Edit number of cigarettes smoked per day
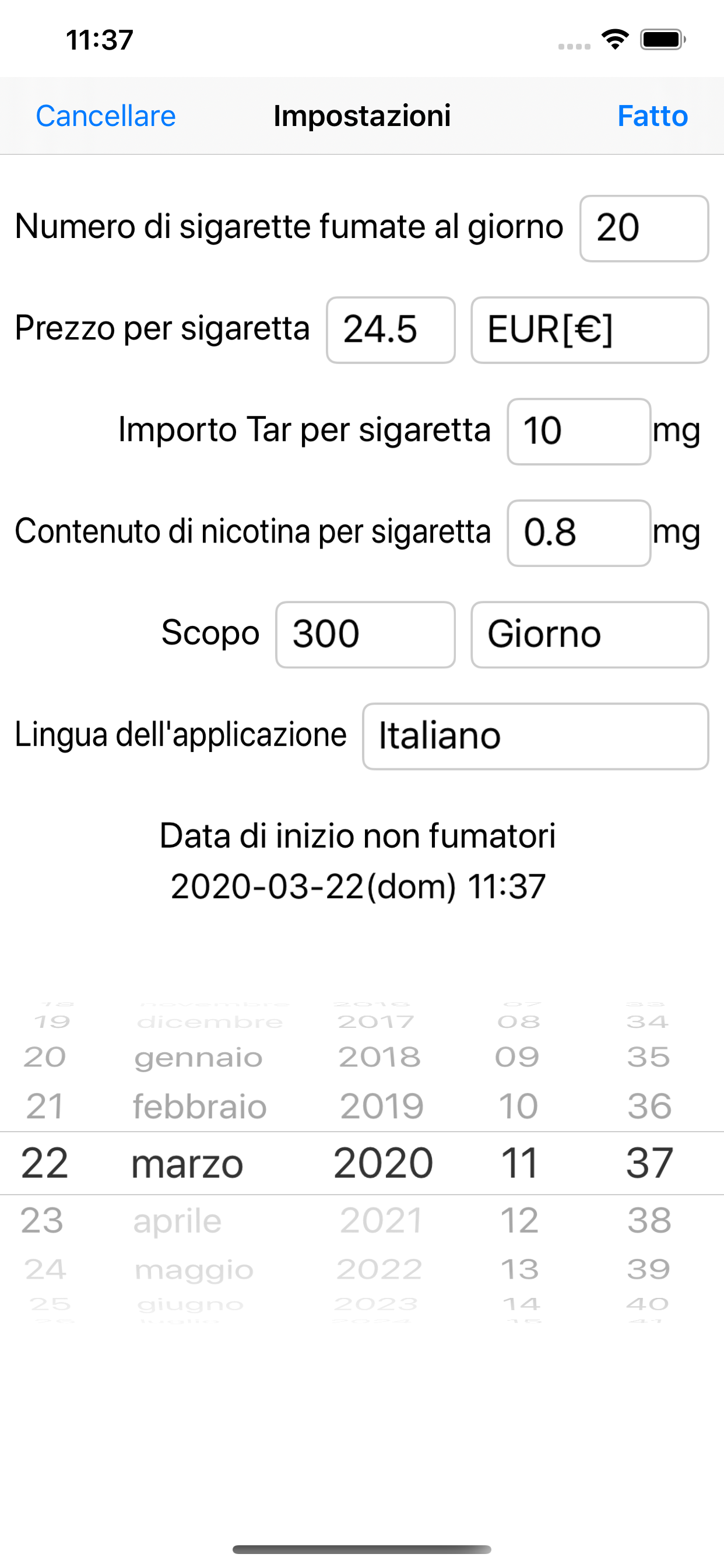Screen dimensions: 724x1568 644,228
